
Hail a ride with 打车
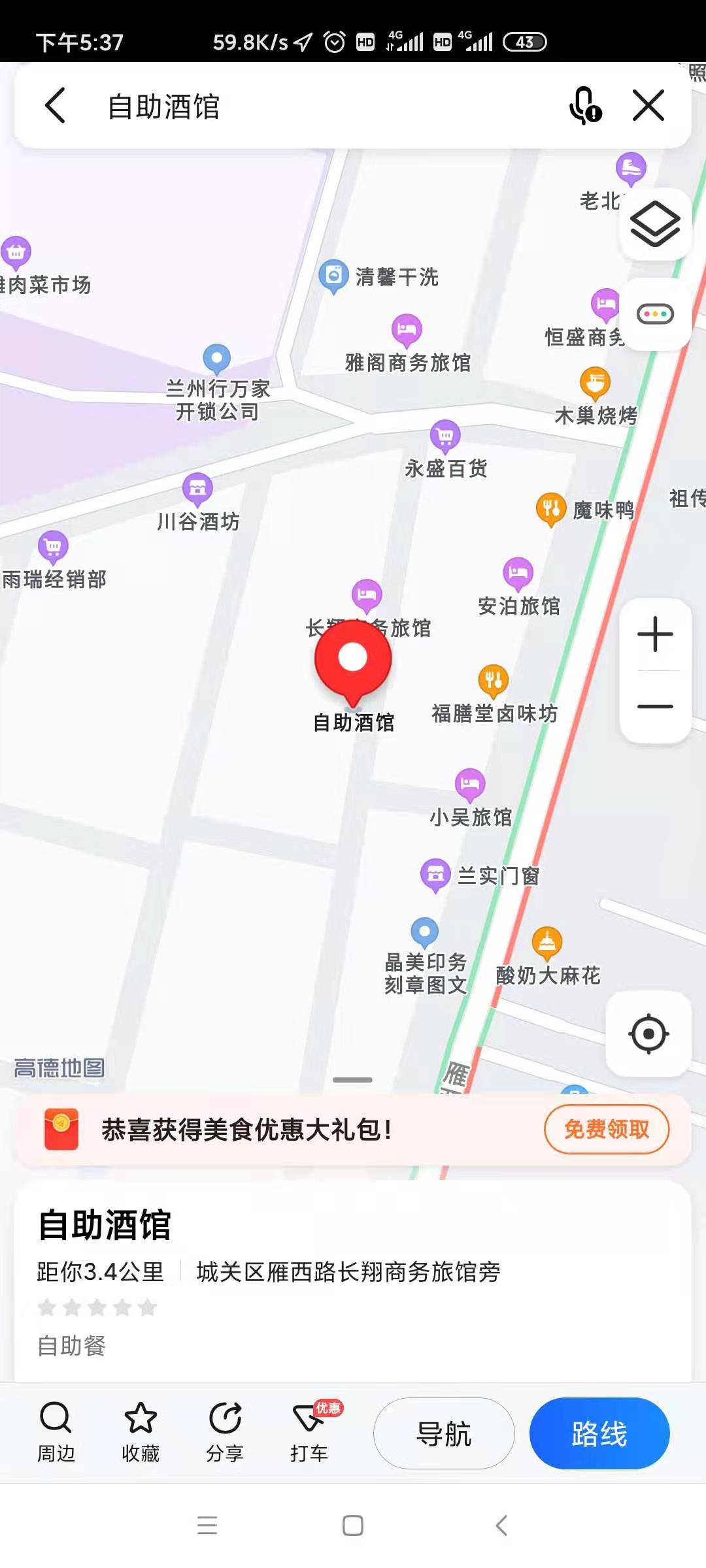coord(310,1432)
